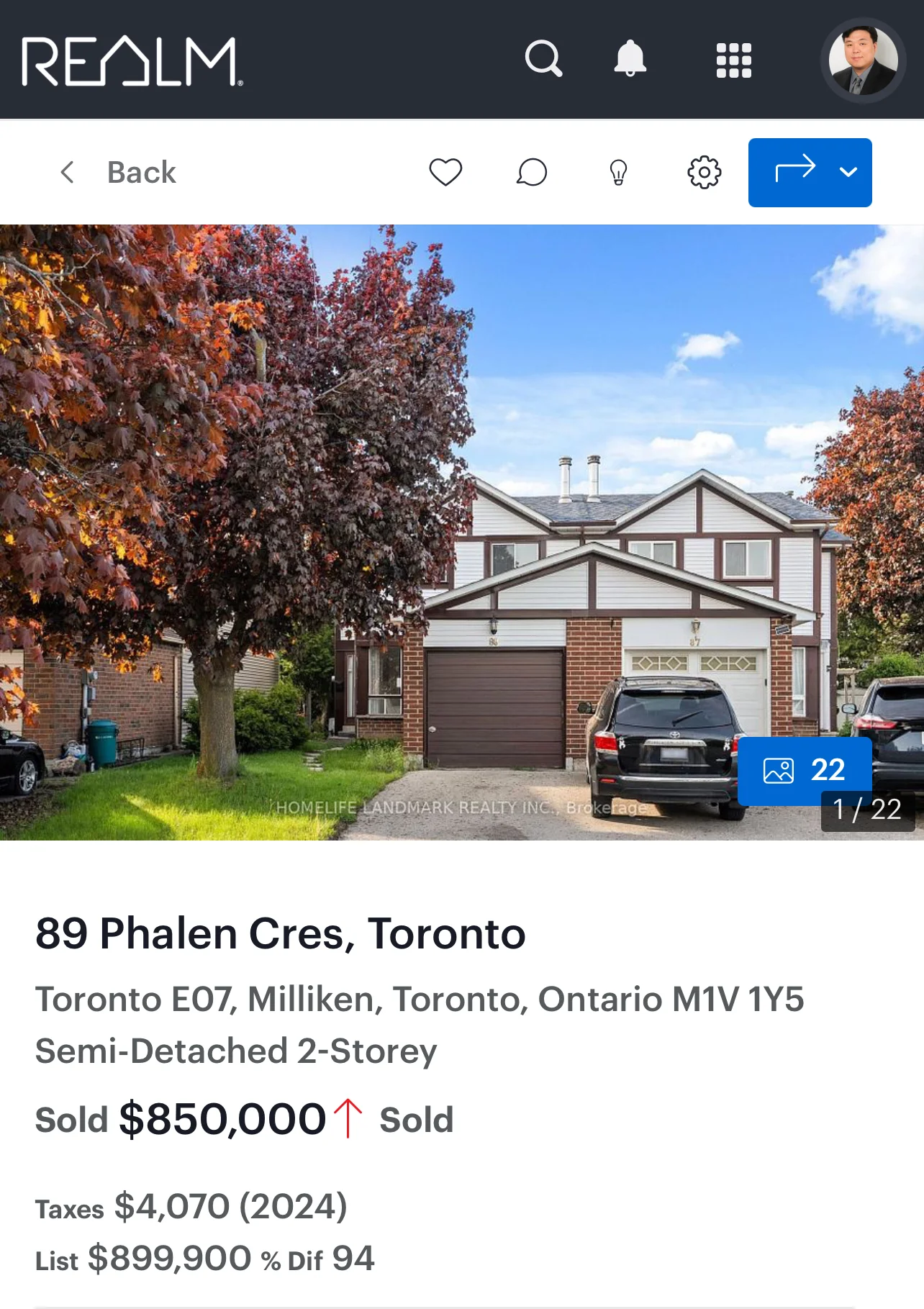The height and width of the screenshot is (1309, 924).
Task: Open the settings gear icon
Action: (x=704, y=173)
